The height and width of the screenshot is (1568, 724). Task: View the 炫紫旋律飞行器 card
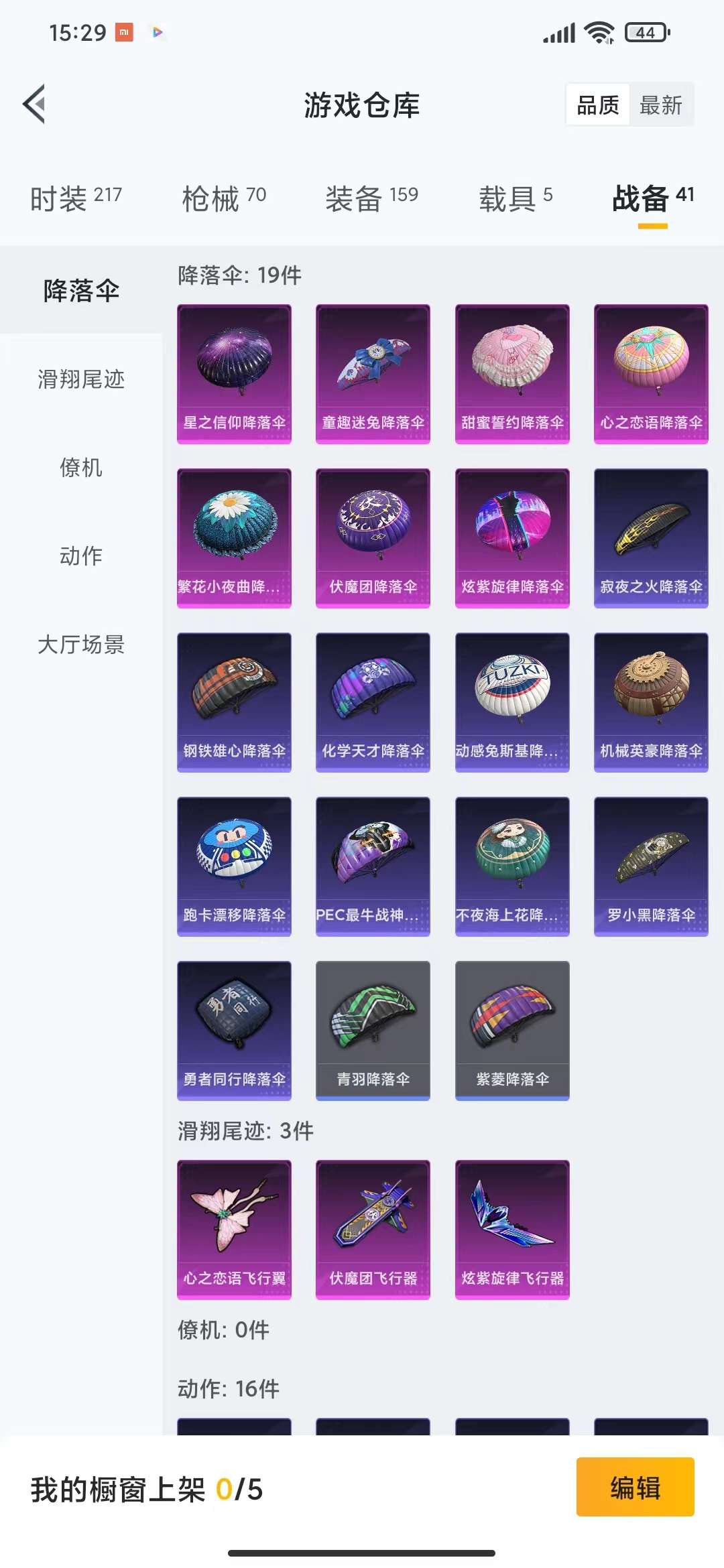(512, 1230)
